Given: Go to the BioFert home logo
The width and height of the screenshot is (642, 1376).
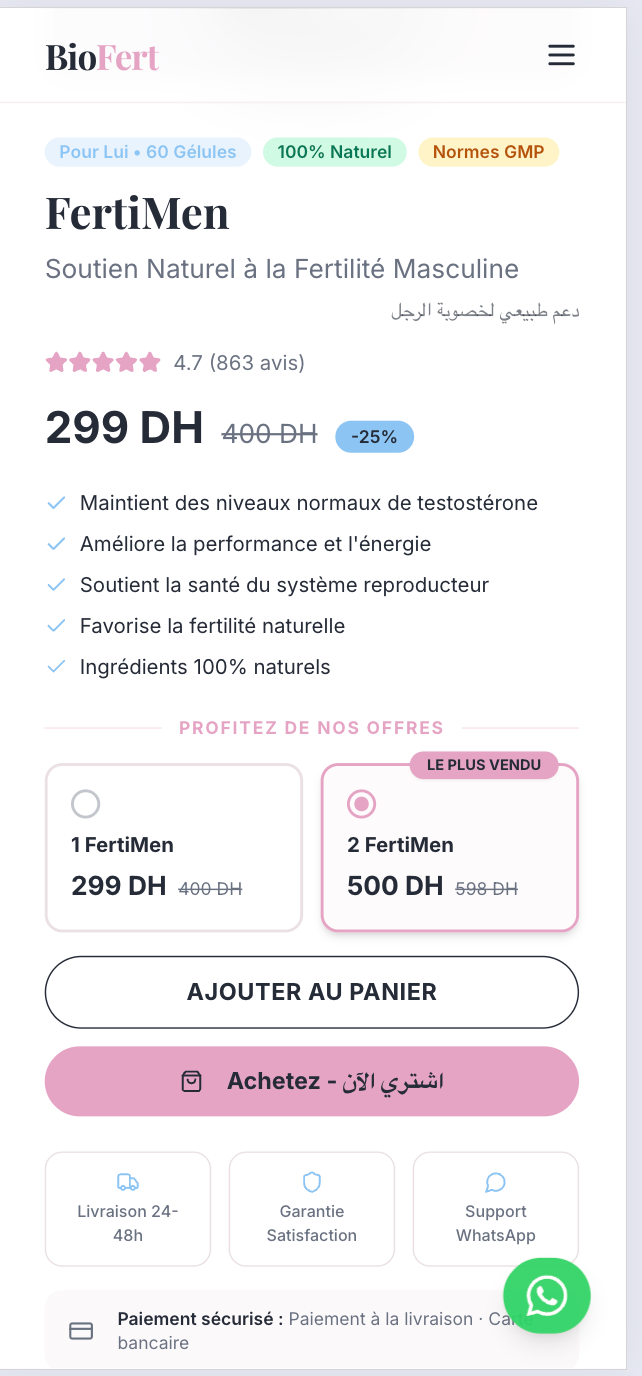Looking at the screenshot, I should point(102,57).
